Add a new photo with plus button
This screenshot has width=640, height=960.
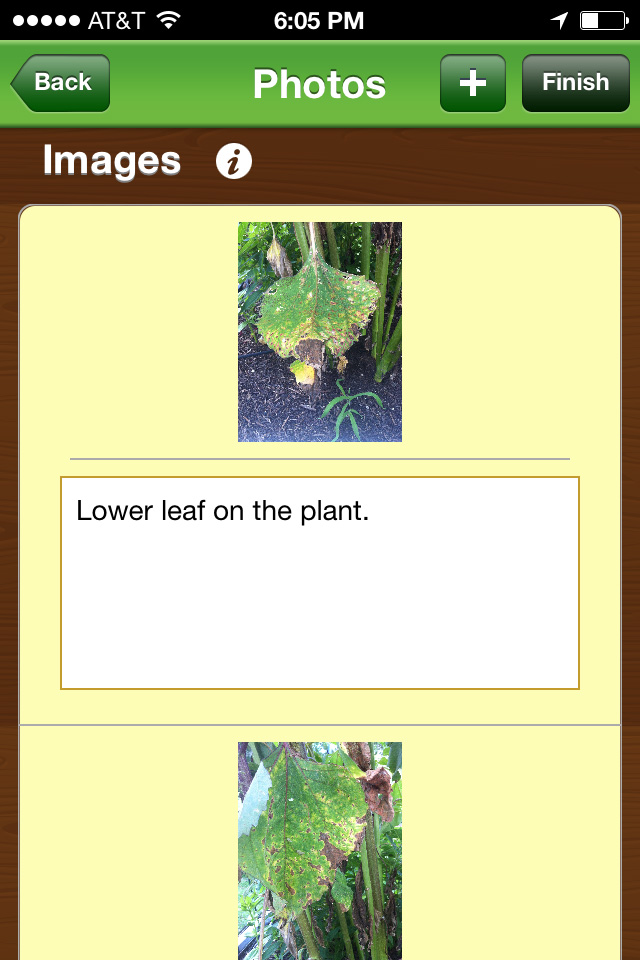472,83
